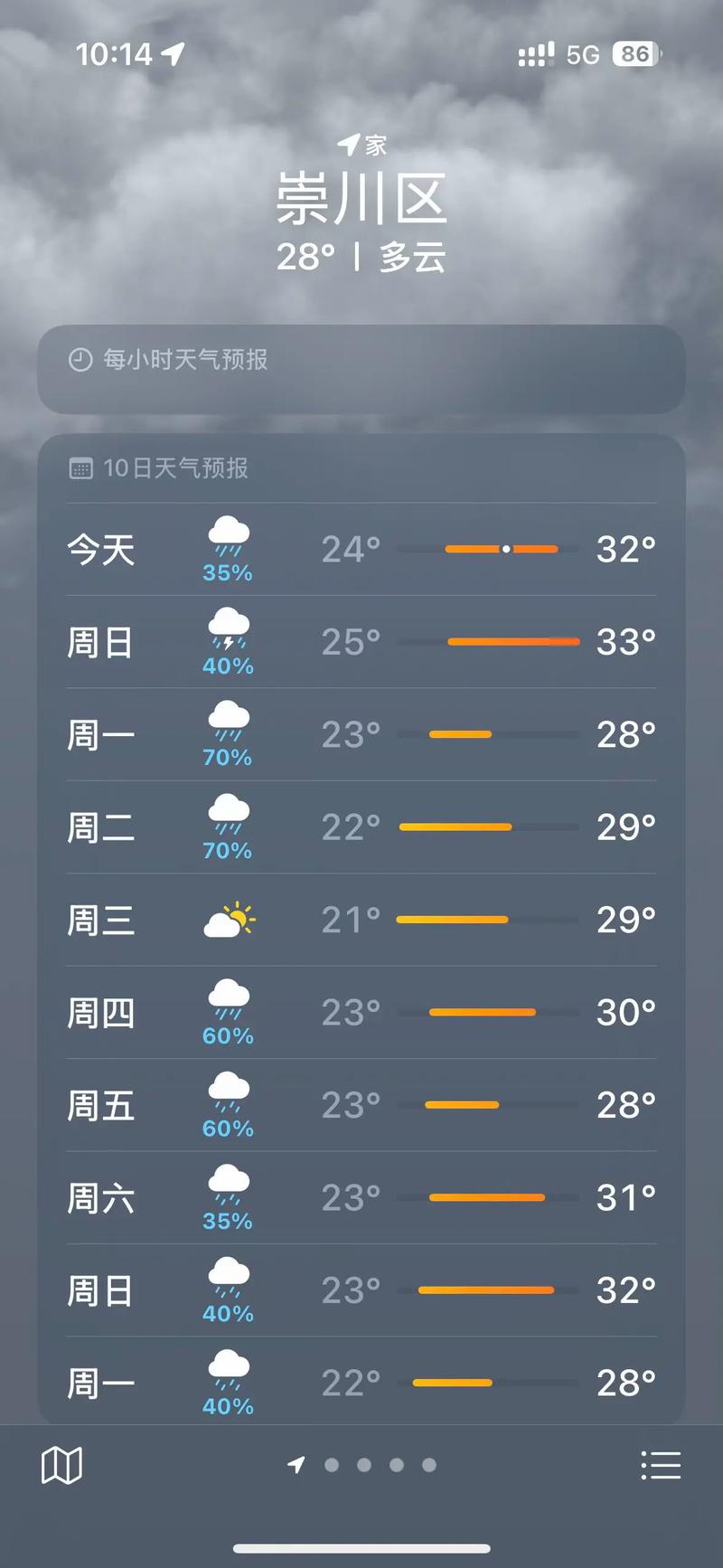The image size is (723, 1568).
Task: Tap the rain cloud icon for 今天
Action: [228, 535]
